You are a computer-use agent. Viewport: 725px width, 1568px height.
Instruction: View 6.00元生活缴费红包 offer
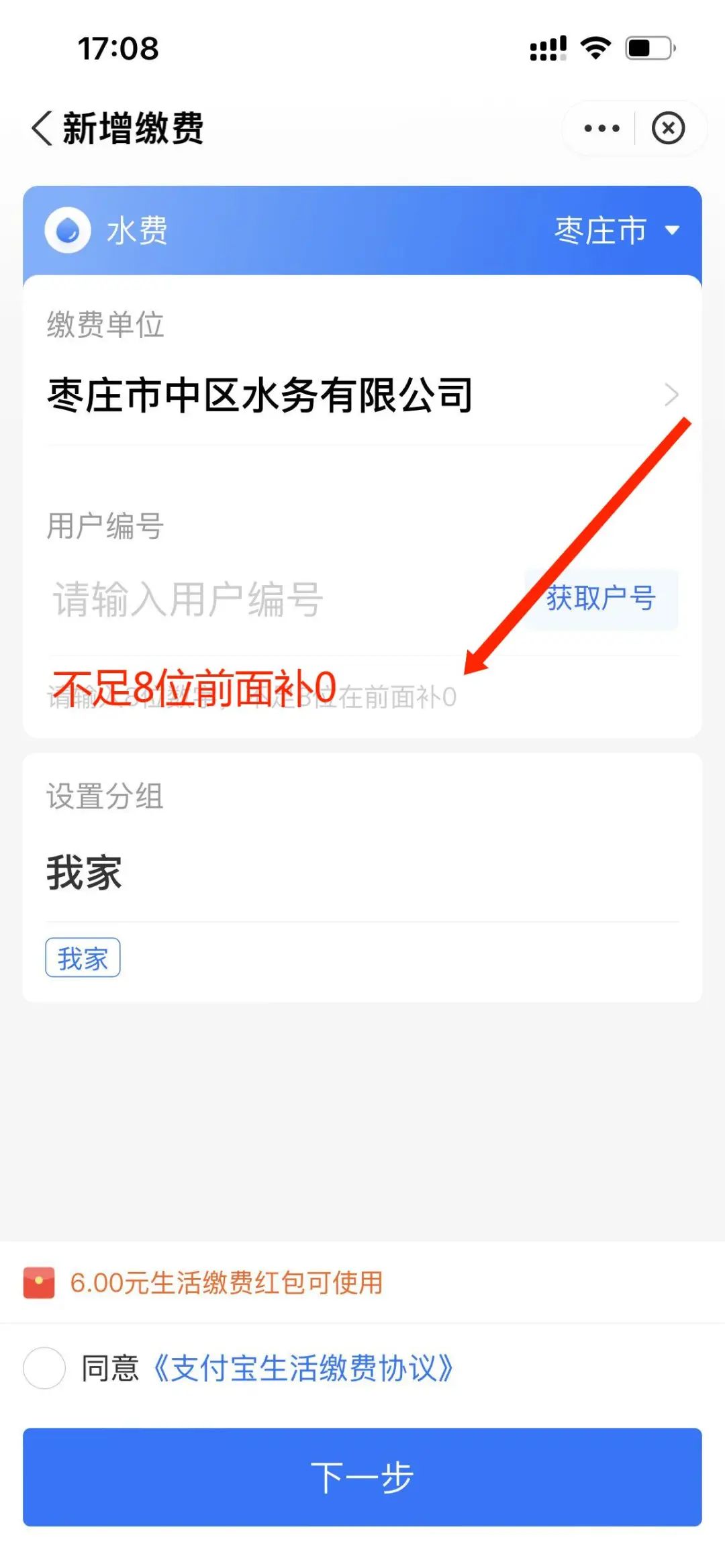point(226,1283)
